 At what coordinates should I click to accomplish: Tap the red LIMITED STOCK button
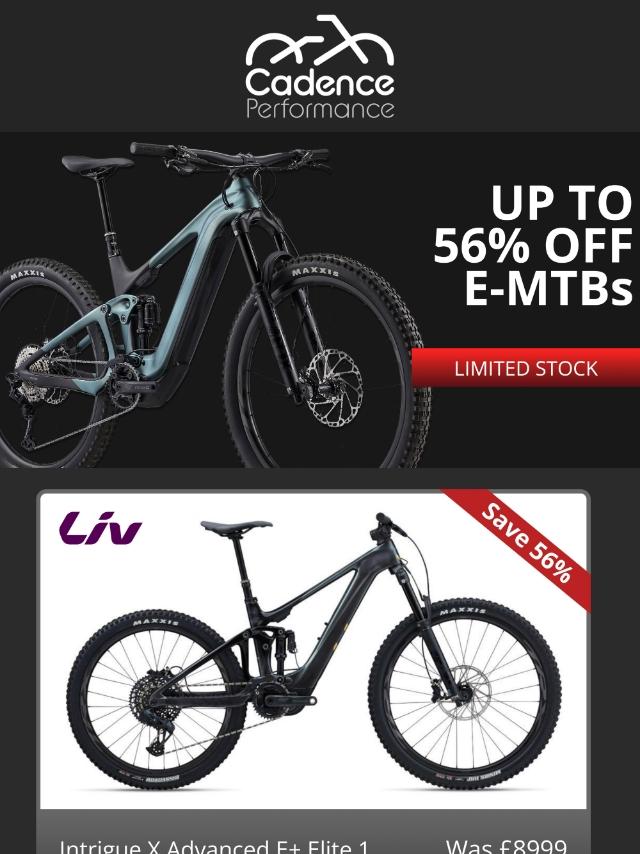coord(526,368)
